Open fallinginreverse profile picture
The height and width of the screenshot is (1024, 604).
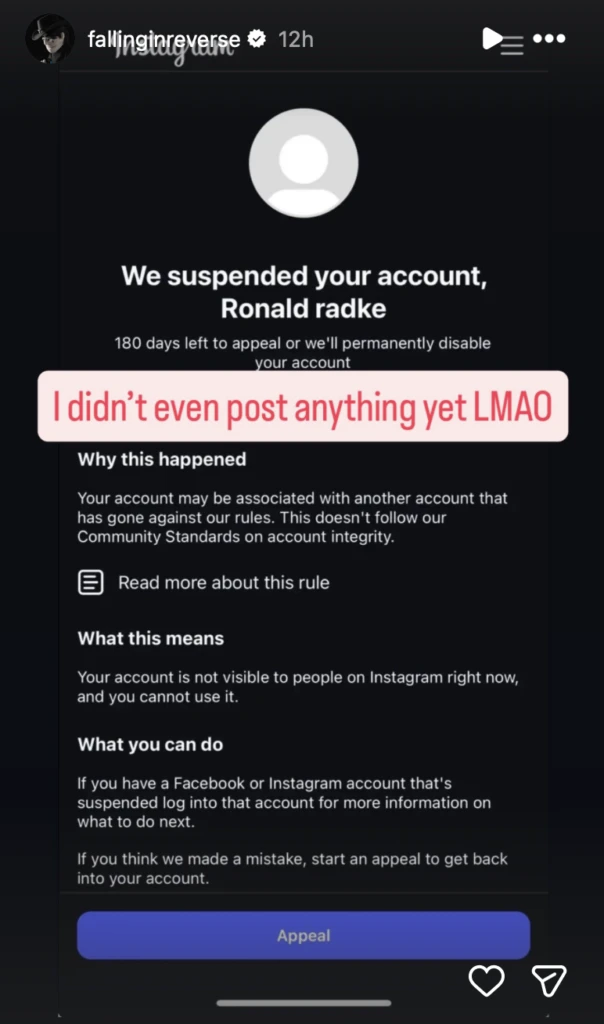click(x=49, y=39)
